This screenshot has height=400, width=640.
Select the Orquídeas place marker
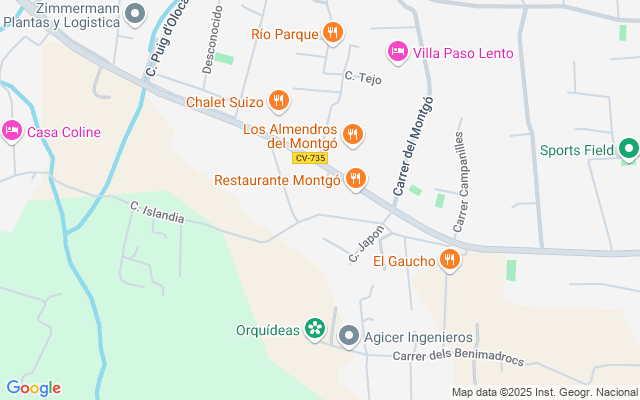(315, 329)
